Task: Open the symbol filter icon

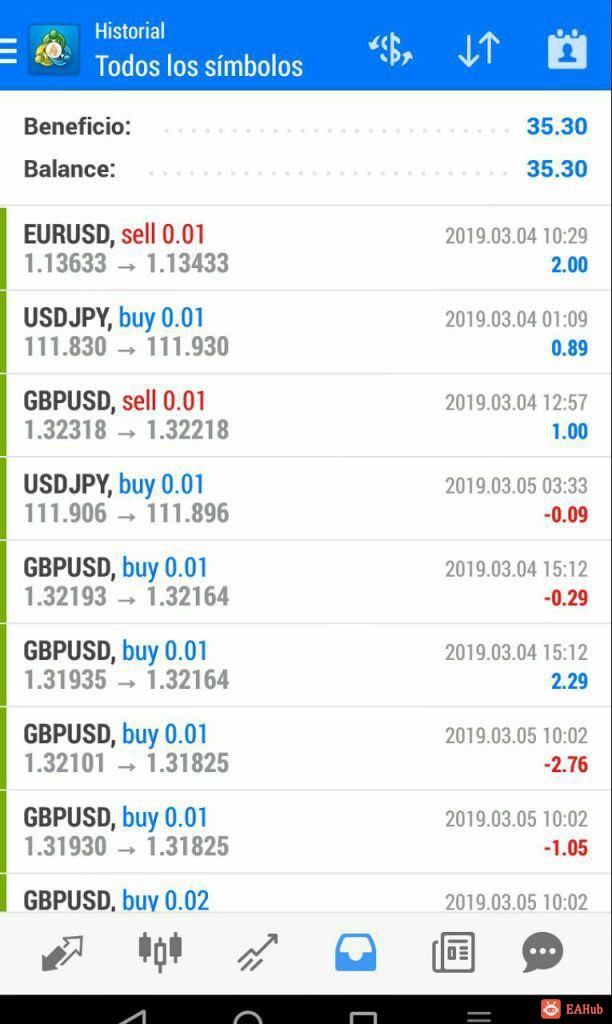Action: [391, 50]
